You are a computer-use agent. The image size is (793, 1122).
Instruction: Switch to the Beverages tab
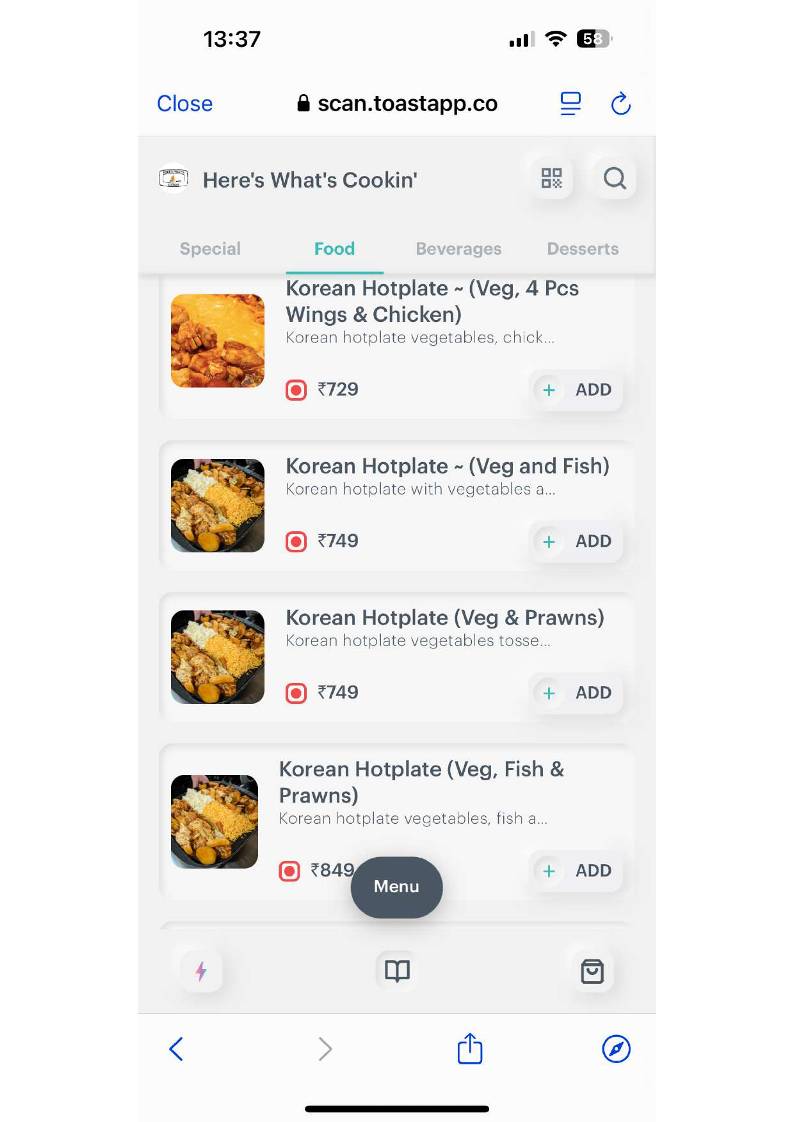[458, 248]
